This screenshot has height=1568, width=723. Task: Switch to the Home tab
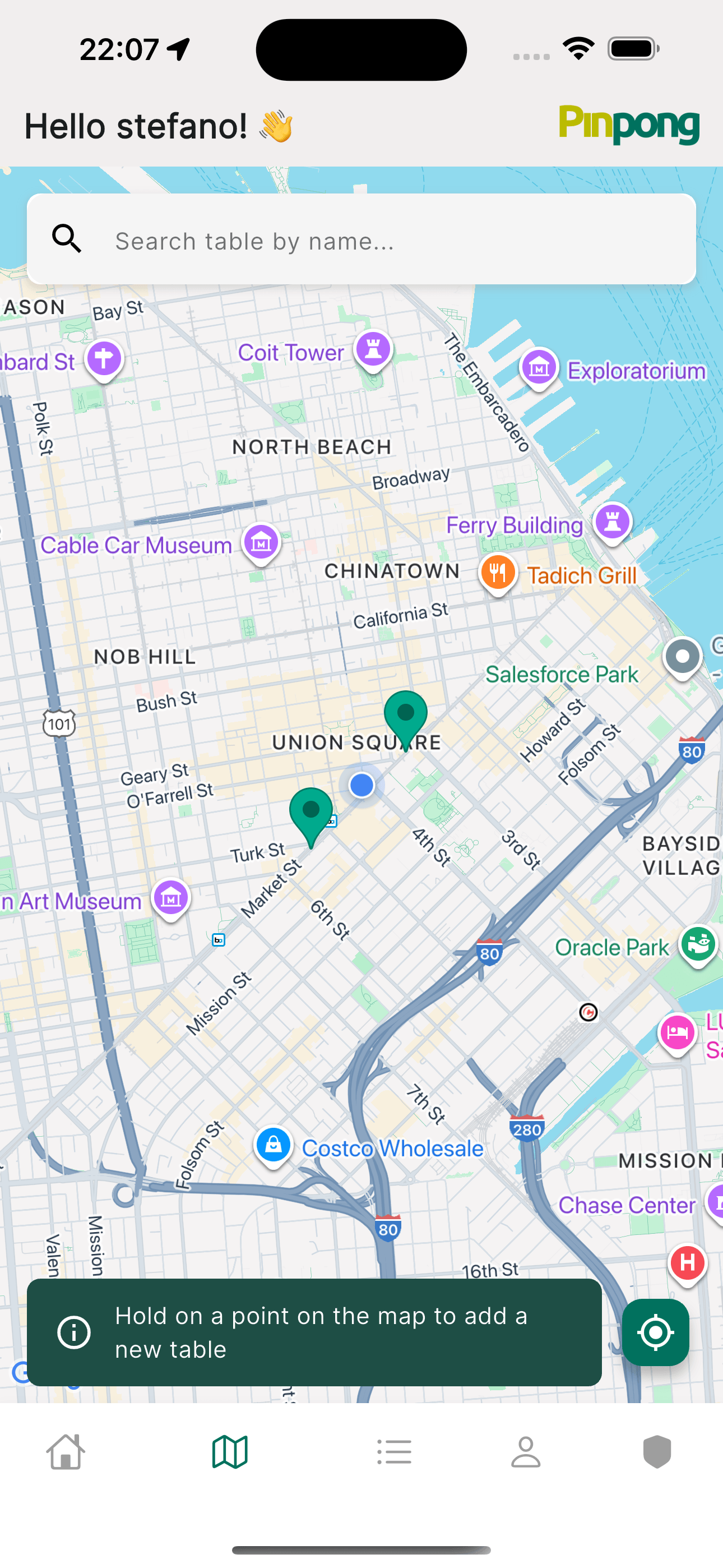[66, 1452]
